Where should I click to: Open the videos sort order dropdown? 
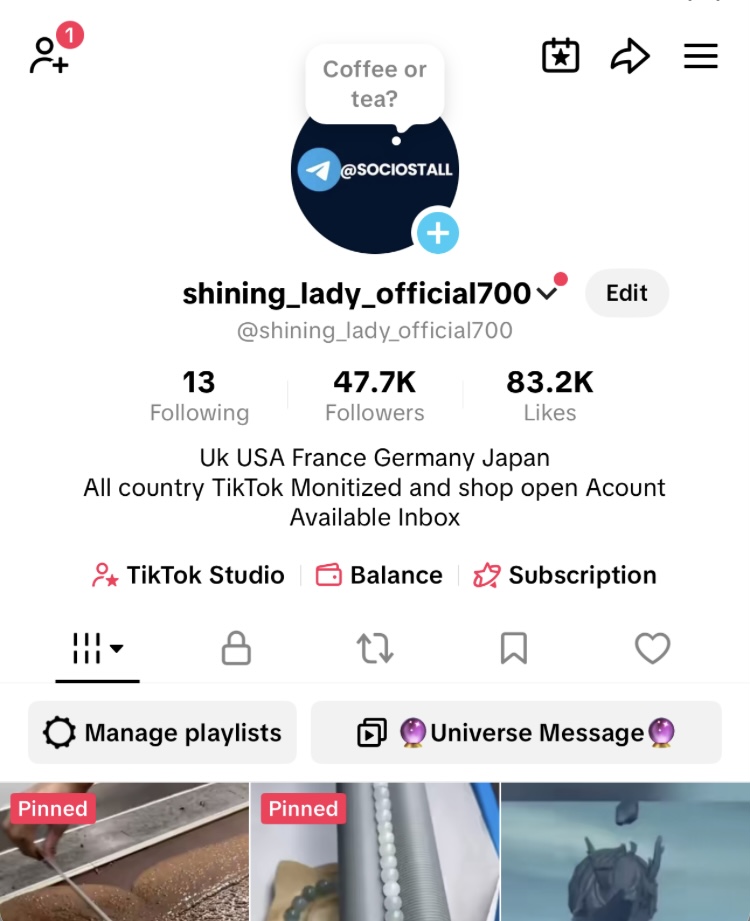click(x=118, y=648)
